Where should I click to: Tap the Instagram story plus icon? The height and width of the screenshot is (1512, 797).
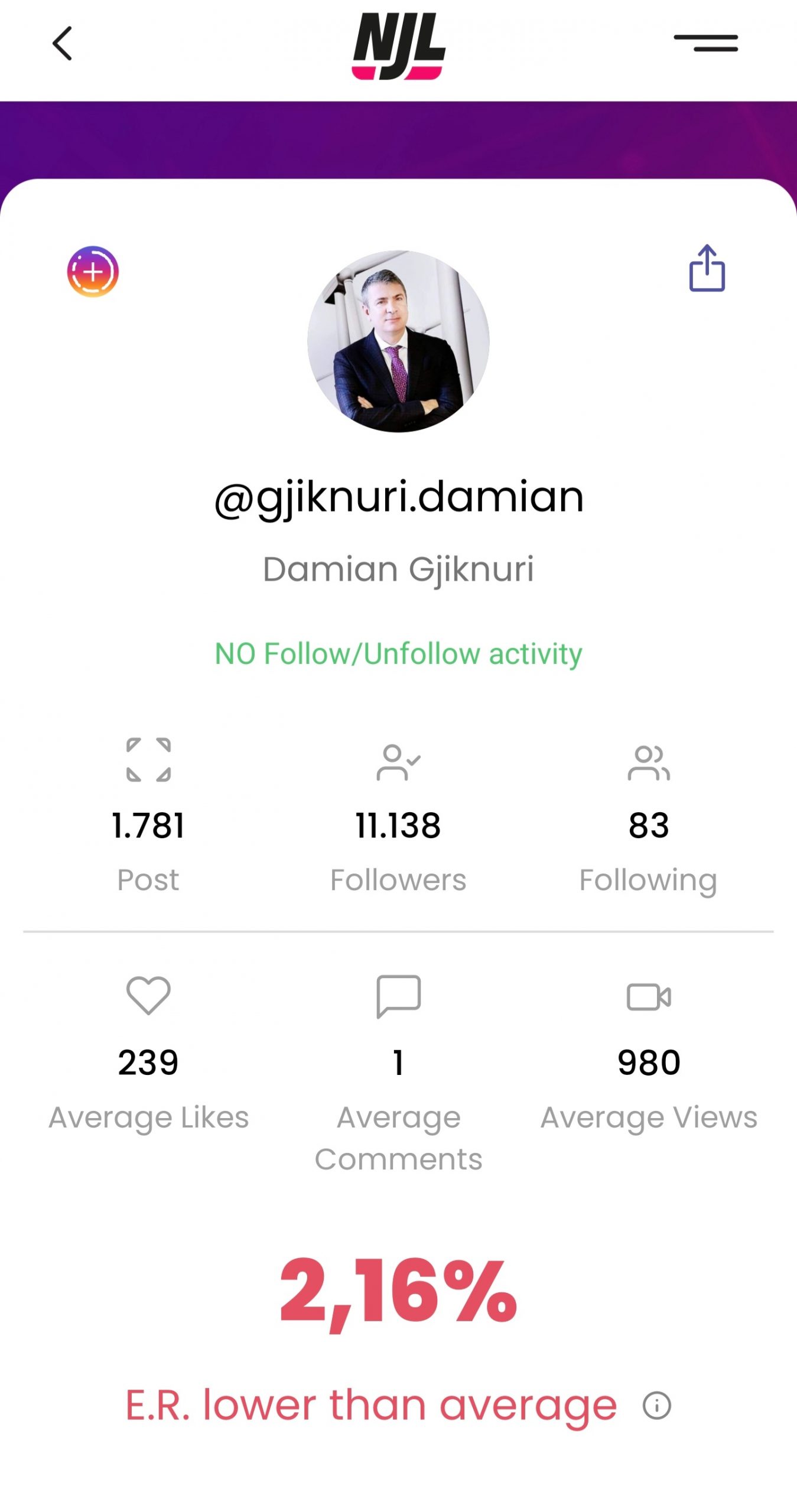pyautogui.click(x=93, y=272)
